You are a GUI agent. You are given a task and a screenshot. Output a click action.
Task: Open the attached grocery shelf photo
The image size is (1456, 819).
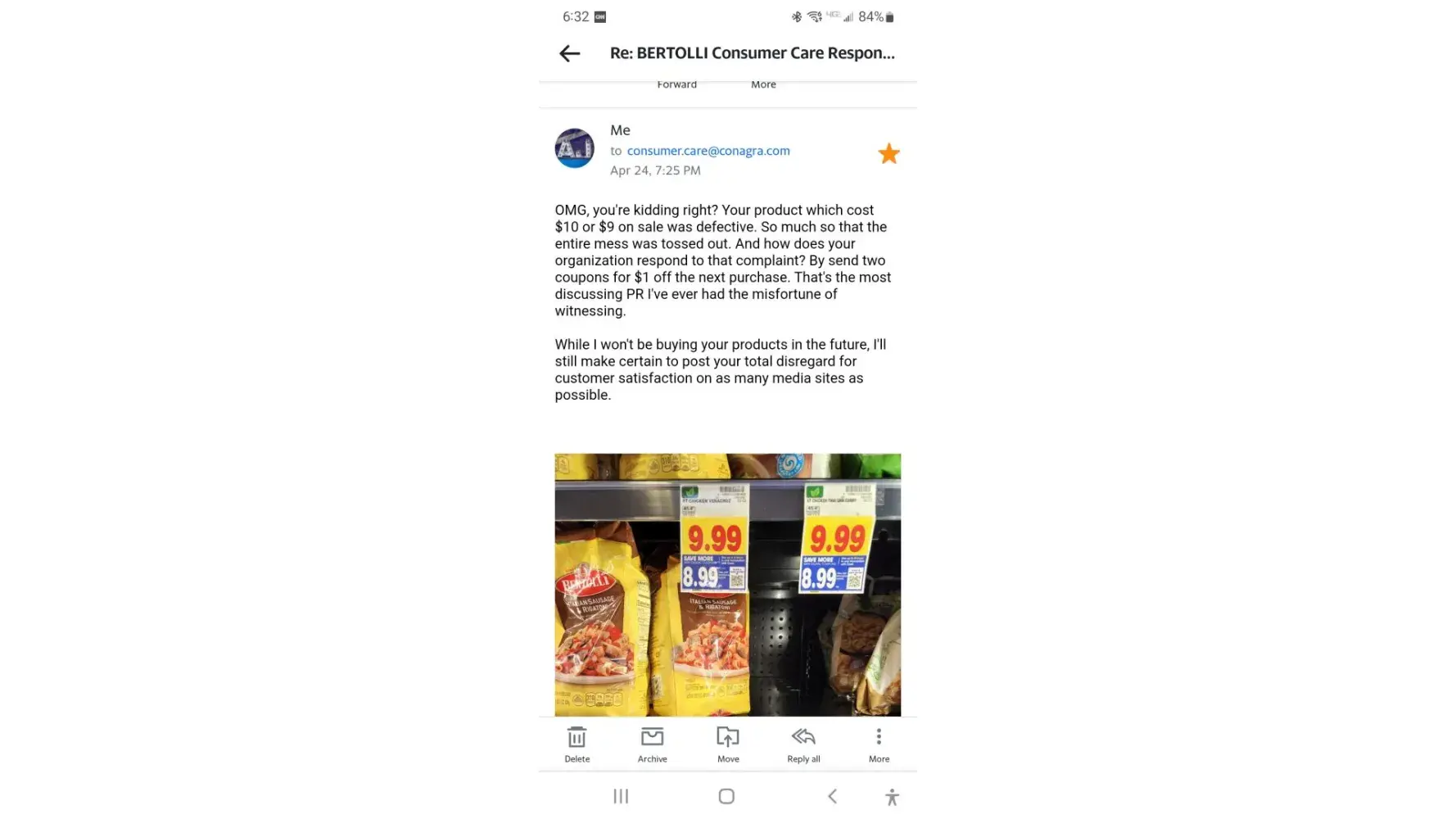pos(727,584)
